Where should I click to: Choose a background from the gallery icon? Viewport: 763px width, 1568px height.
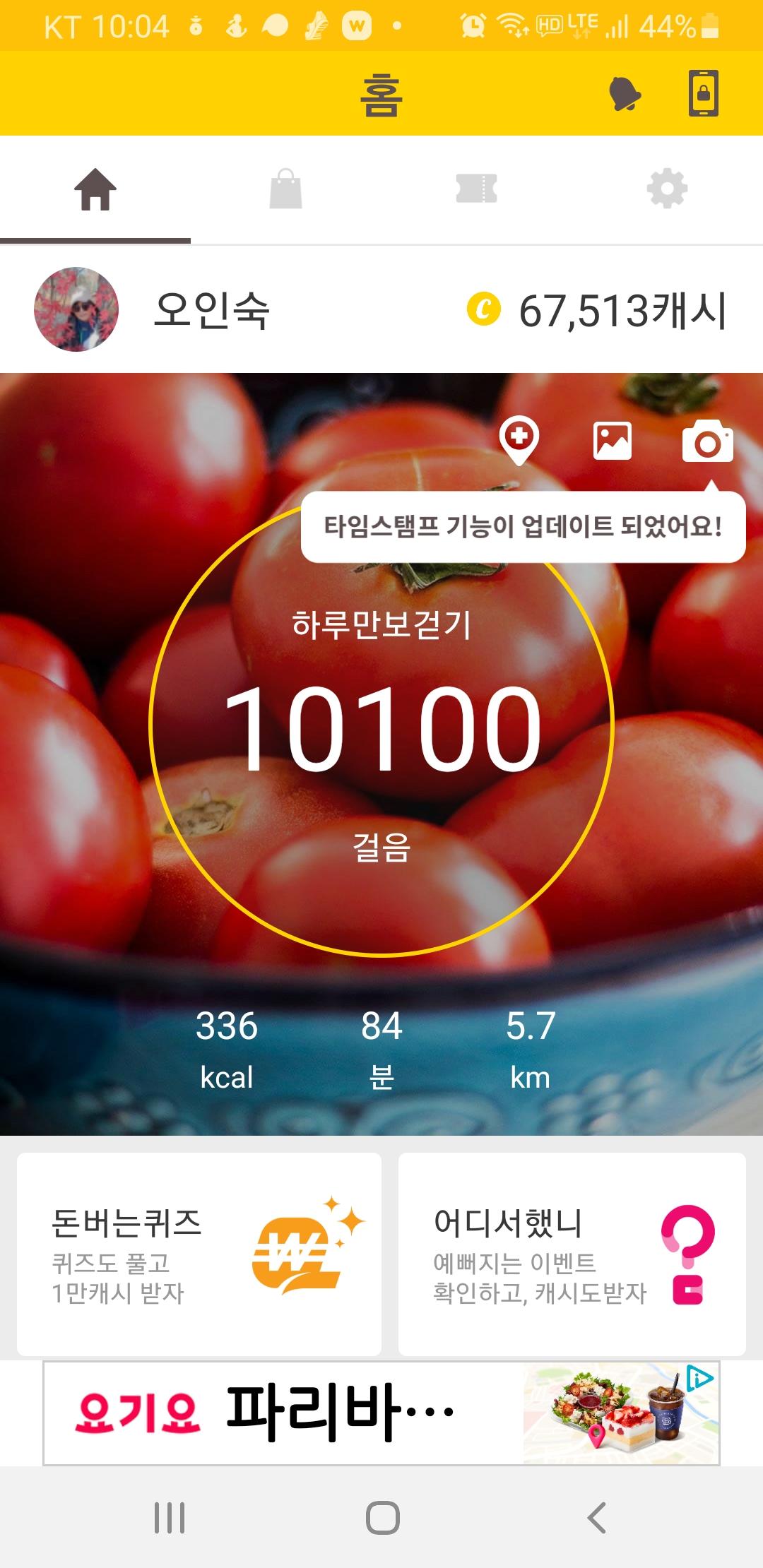(613, 441)
